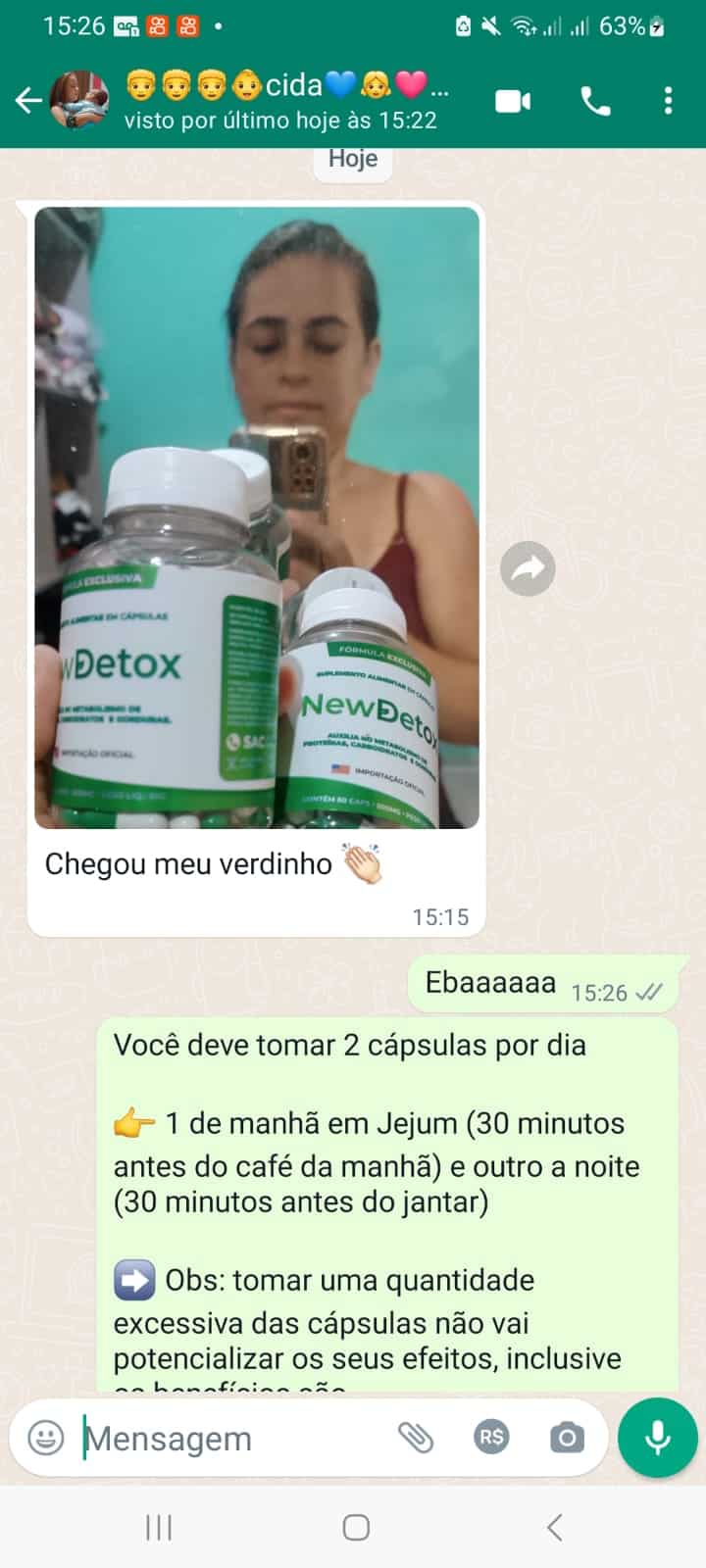Go to the home screen
Image resolution: width=706 pixels, height=1568 pixels.
356,1527
